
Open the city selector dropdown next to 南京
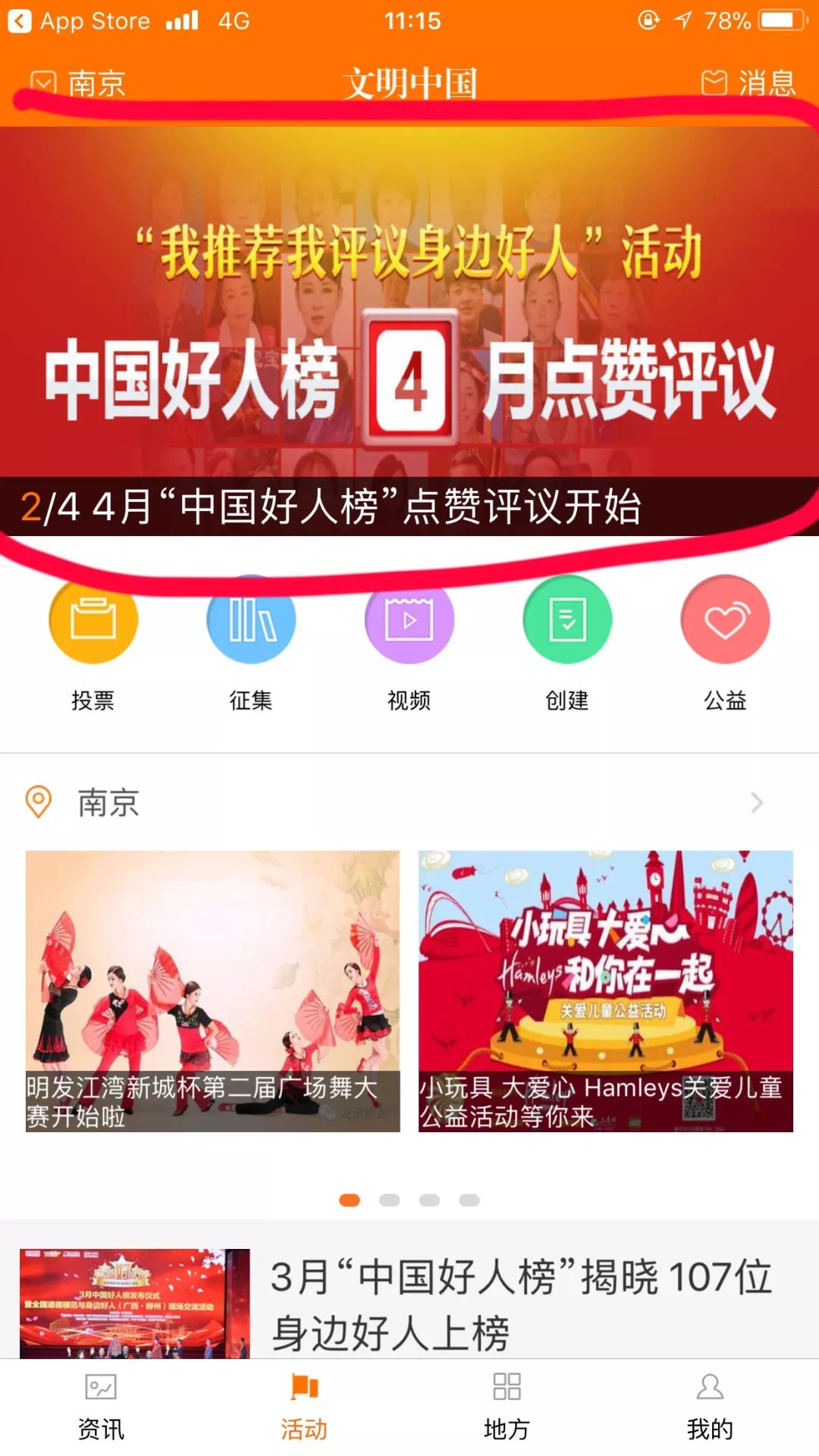(x=42, y=83)
